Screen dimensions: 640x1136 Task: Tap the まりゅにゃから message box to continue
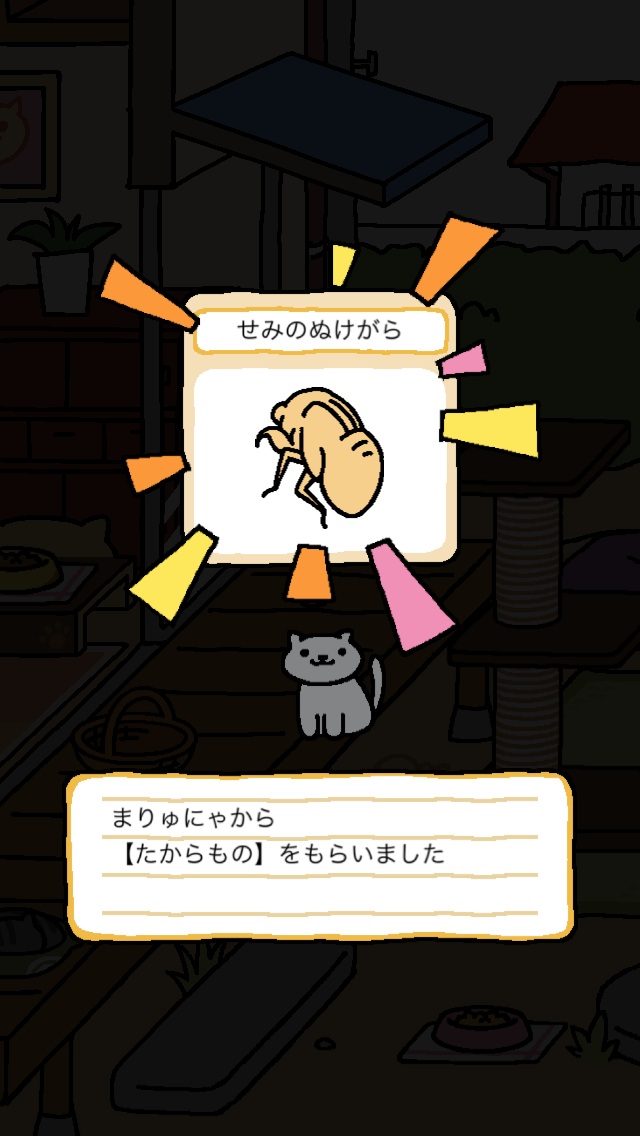click(x=320, y=856)
